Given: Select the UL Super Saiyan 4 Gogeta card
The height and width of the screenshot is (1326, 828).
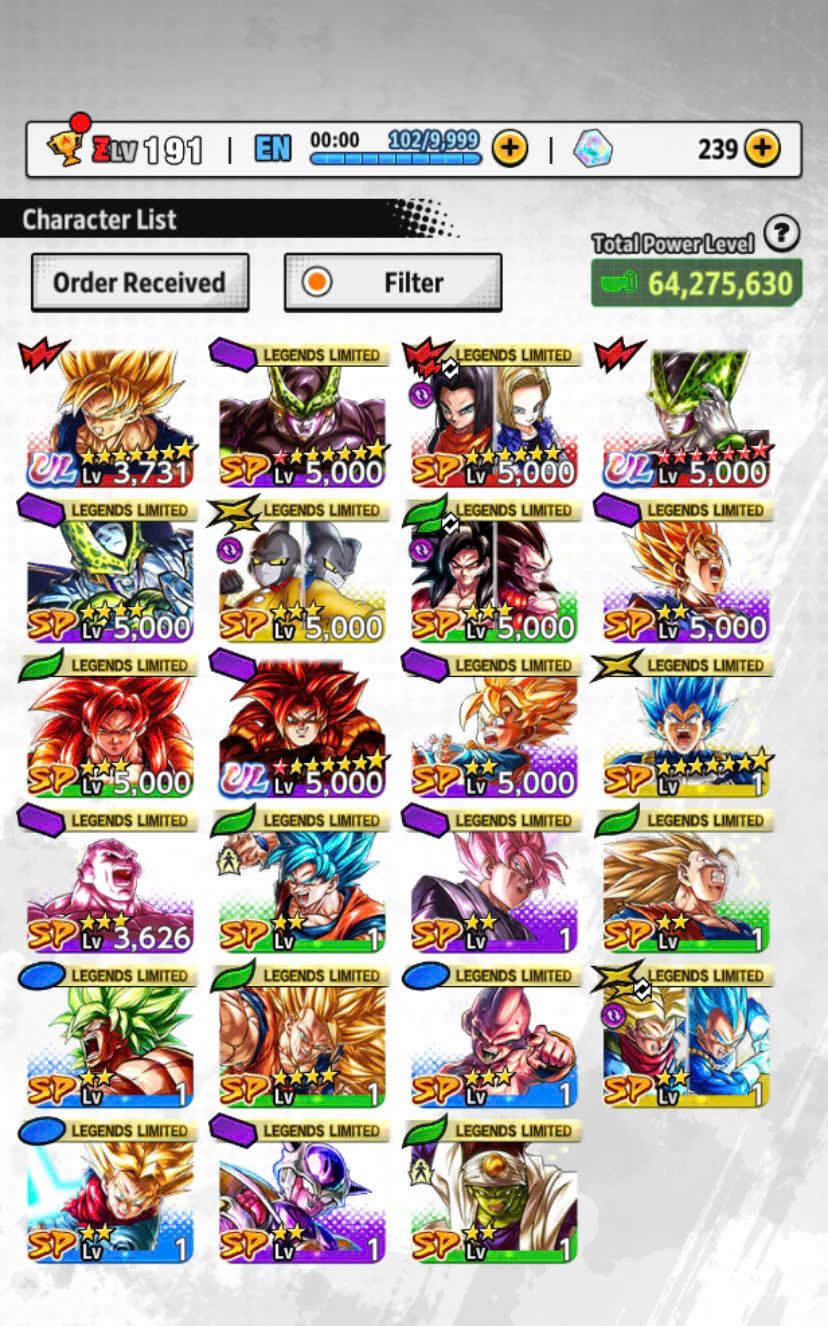Looking at the screenshot, I should click(x=302, y=727).
